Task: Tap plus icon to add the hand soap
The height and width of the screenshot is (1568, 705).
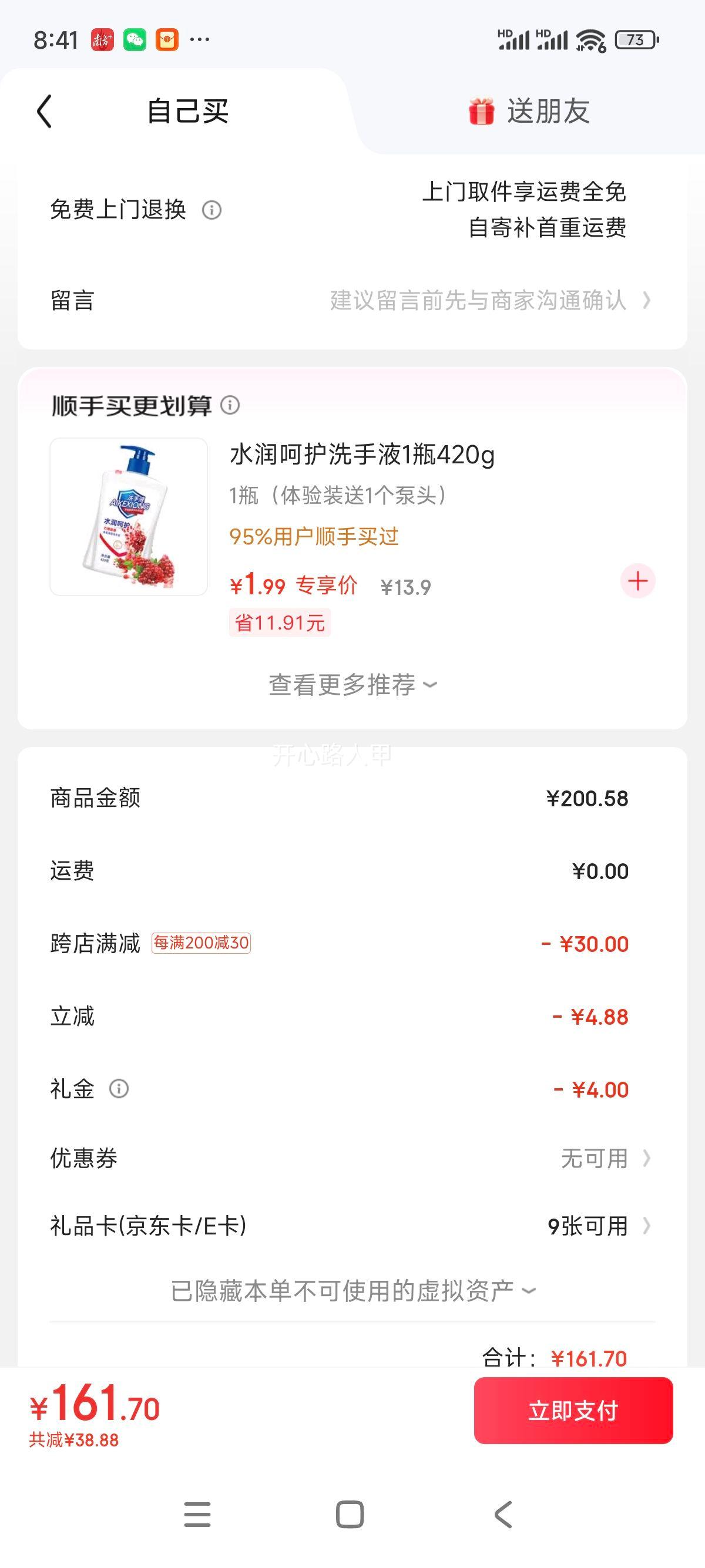Action: [x=637, y=581]
